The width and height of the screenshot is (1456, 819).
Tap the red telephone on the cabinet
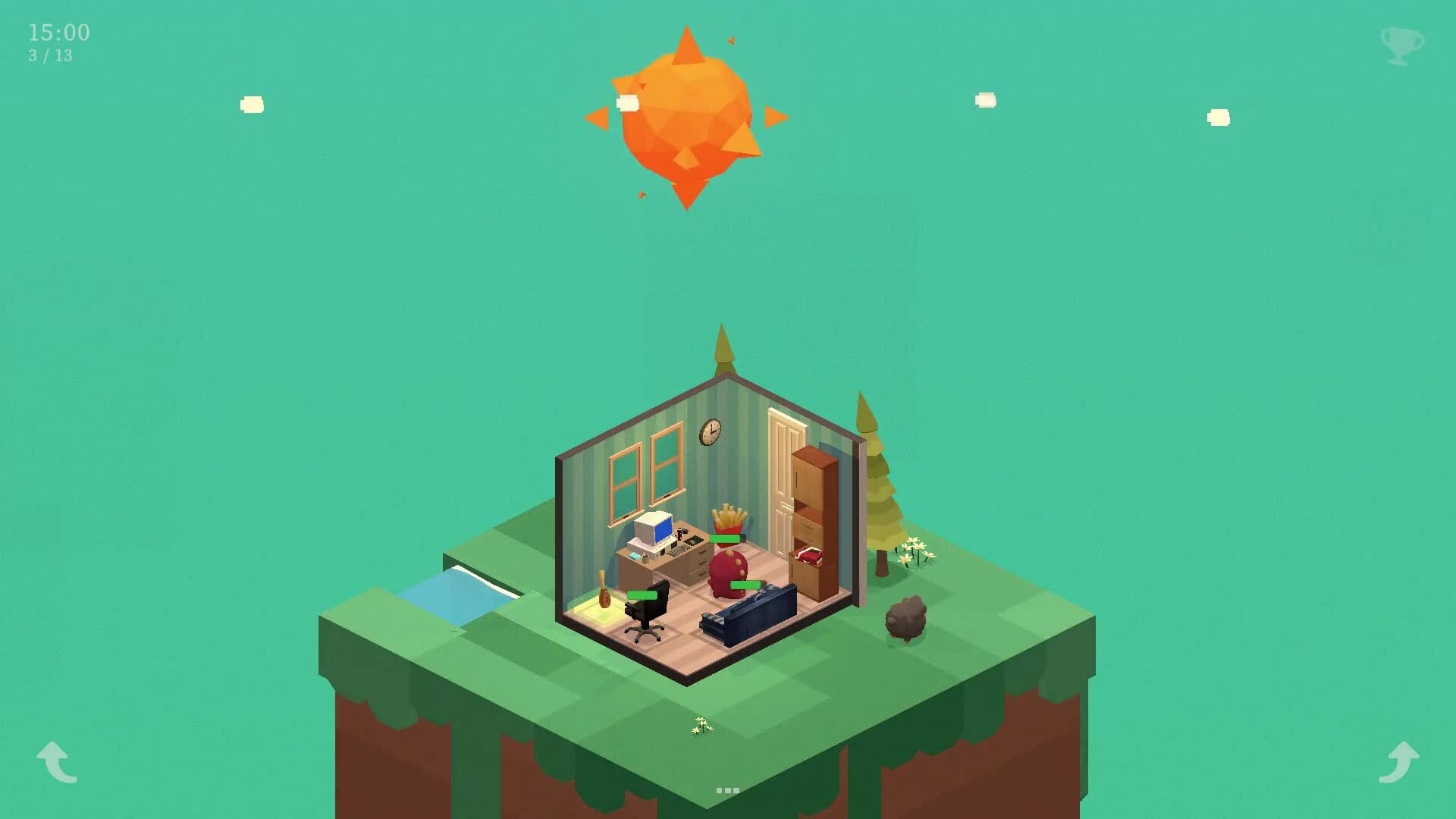click(810, 555)
